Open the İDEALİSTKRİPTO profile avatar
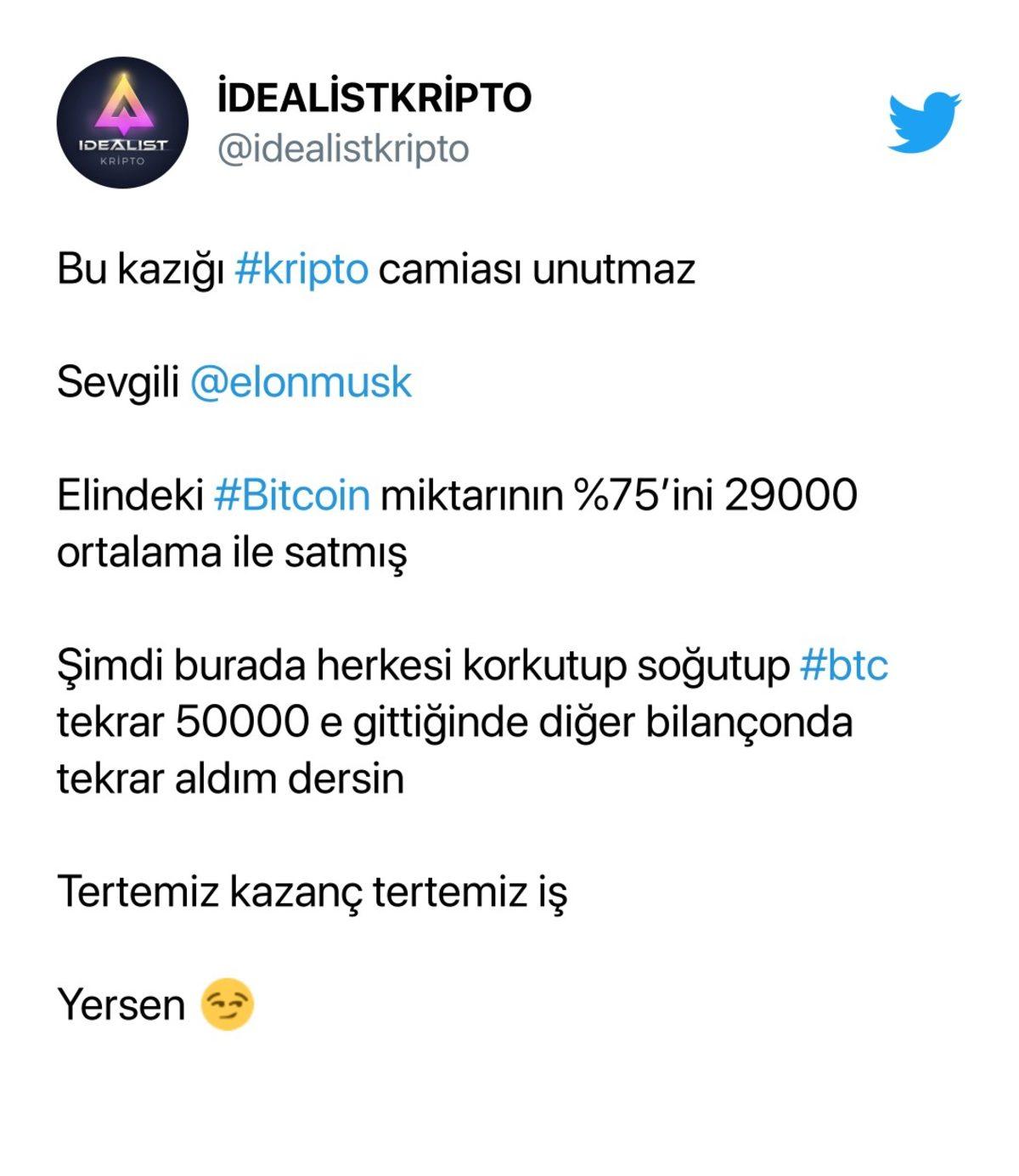 (x=121, y=121)
